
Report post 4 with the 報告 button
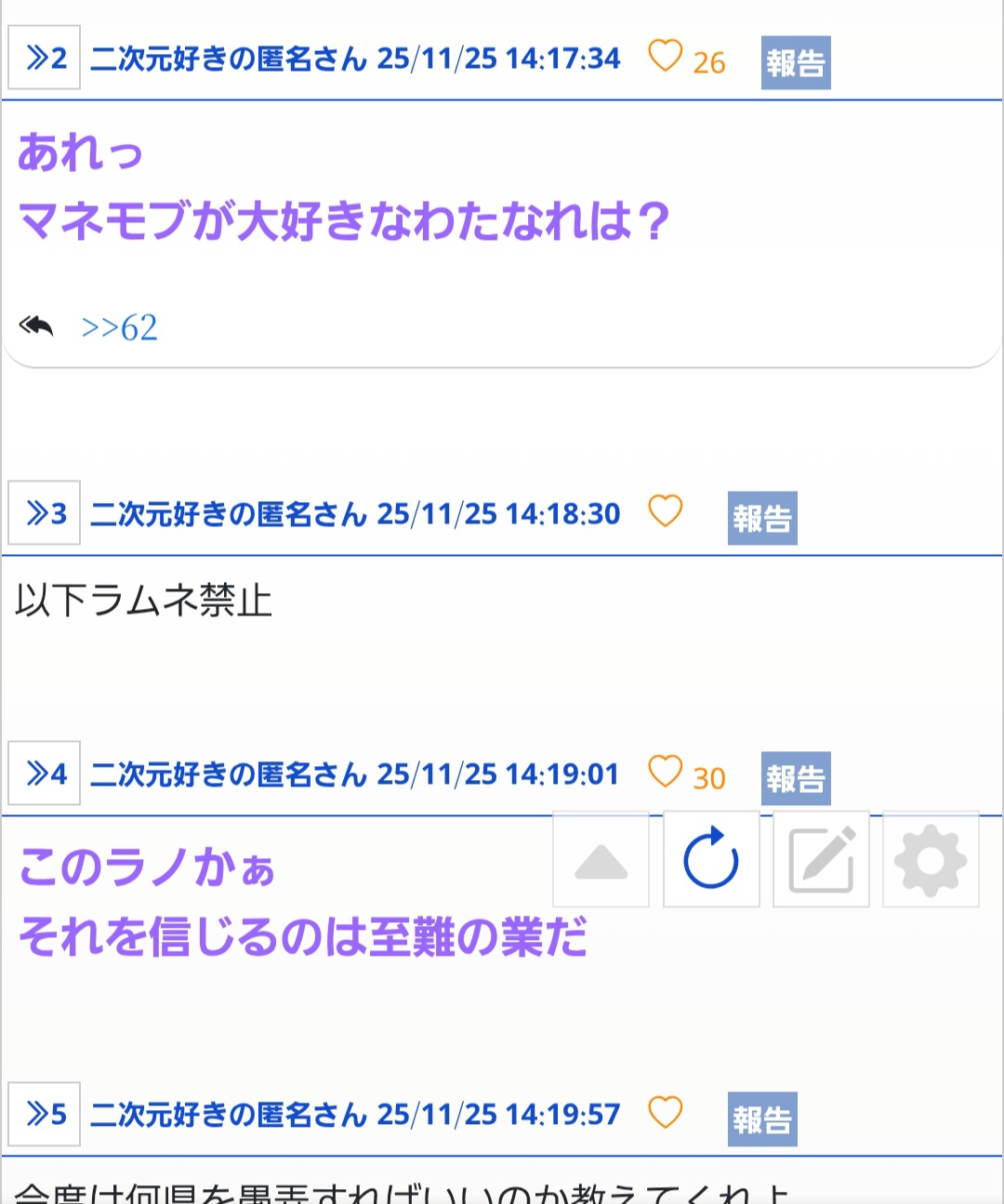tap(796, 778)
